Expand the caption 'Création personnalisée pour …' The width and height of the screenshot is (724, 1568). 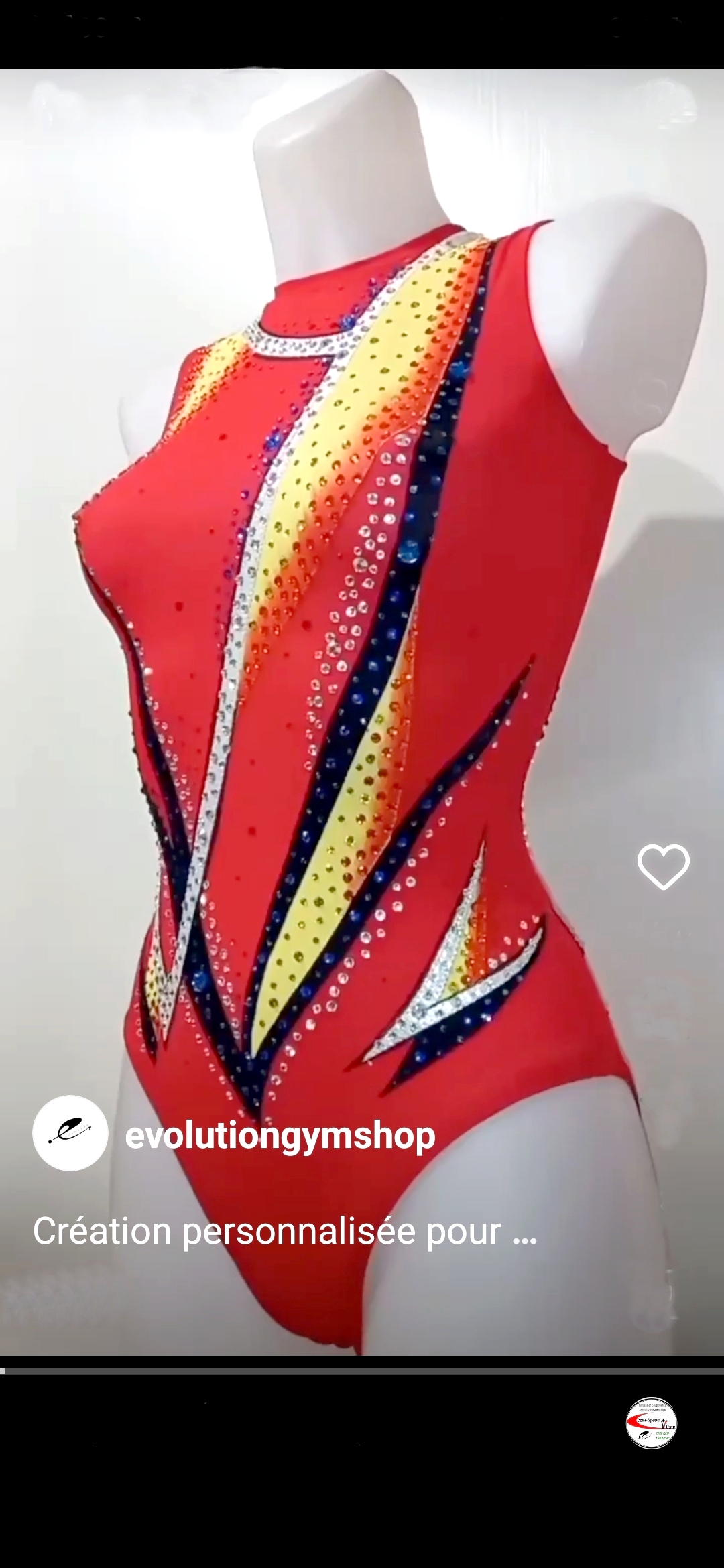285,1231
